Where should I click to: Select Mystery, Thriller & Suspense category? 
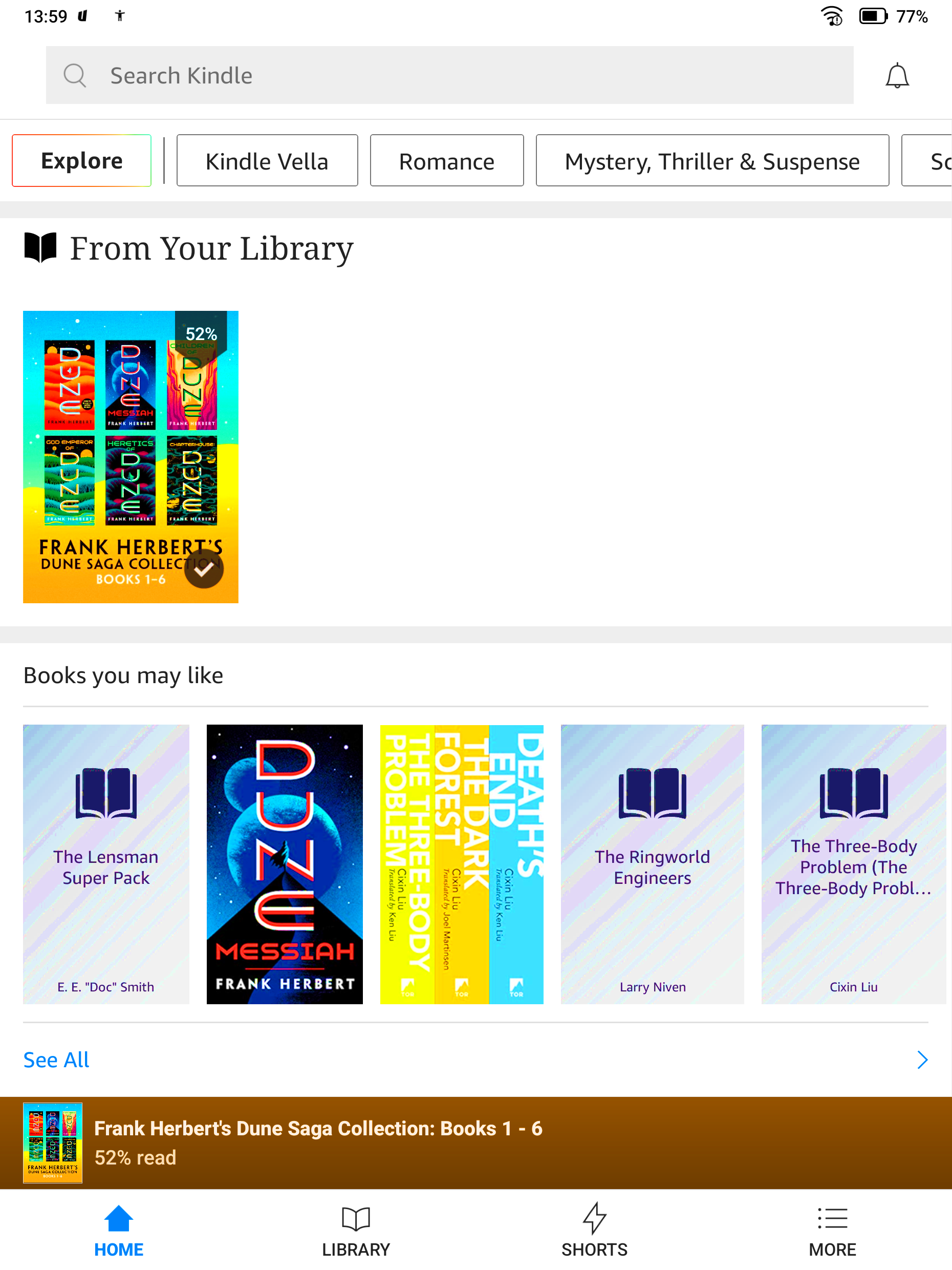711,161
